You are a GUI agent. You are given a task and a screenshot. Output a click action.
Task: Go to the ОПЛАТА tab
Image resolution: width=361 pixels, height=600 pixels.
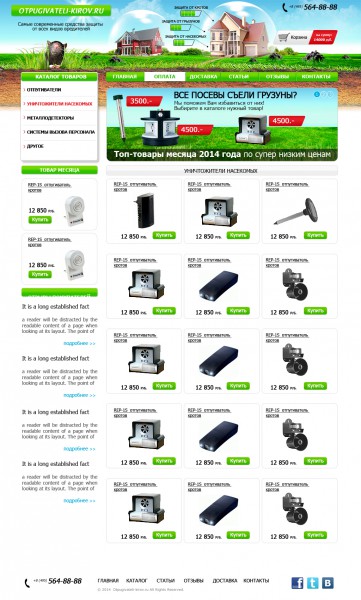[x=165, y=77]
